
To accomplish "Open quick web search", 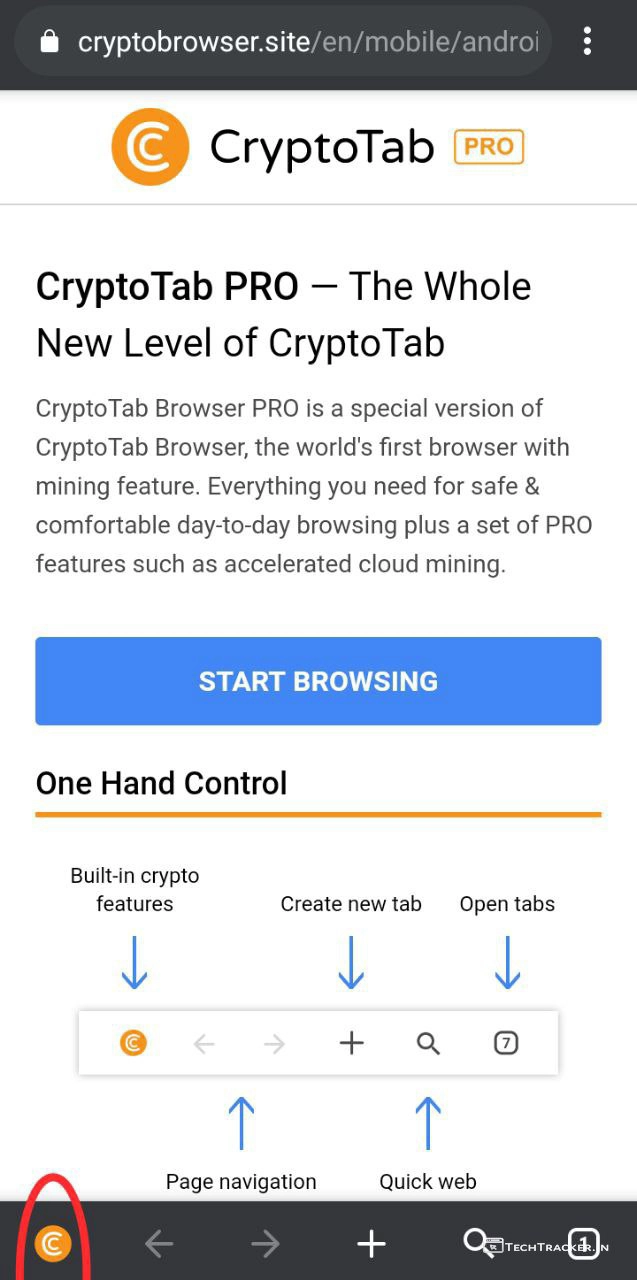I will click(x=477, y=1242).
